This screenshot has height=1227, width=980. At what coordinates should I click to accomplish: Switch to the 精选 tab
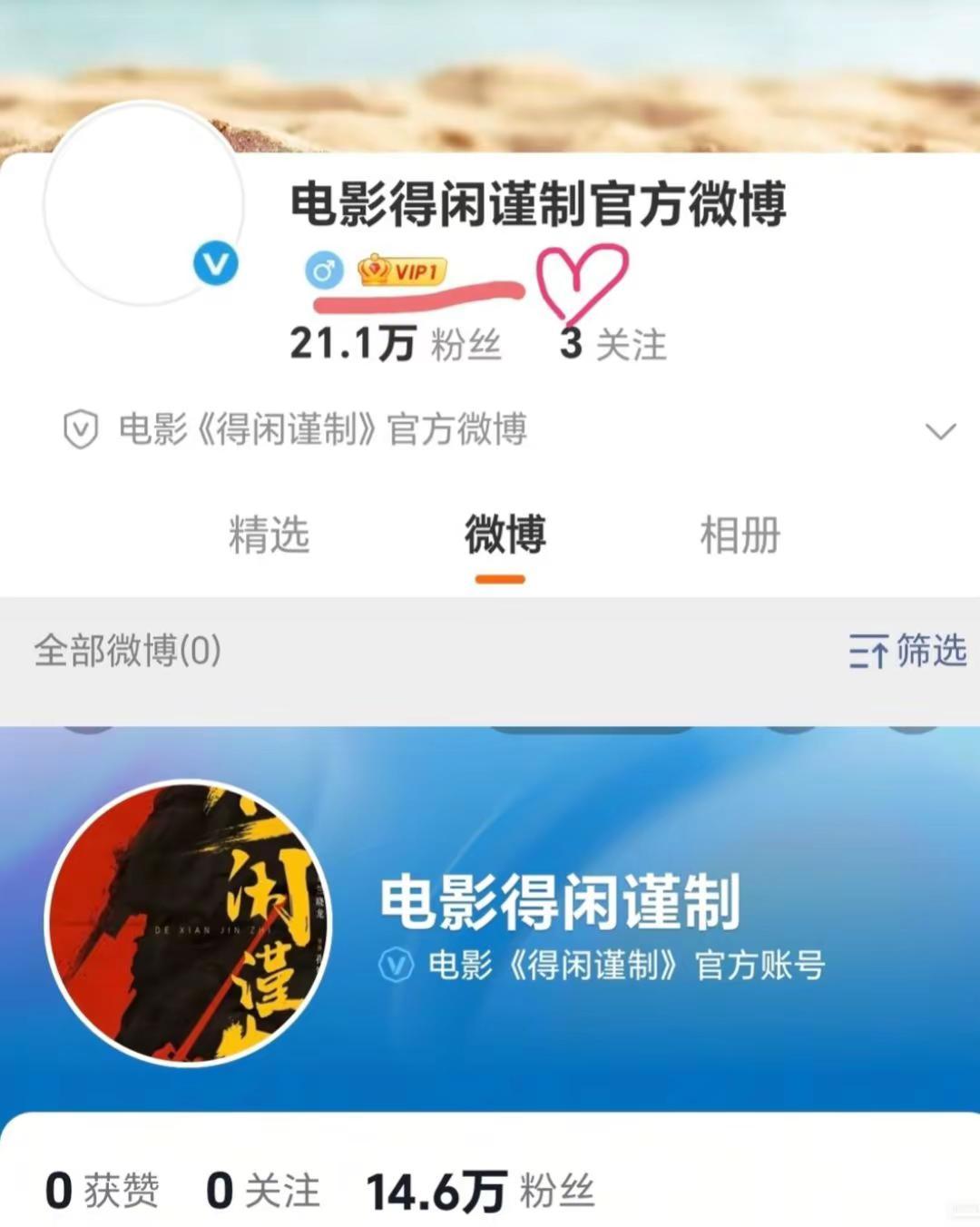click(270, 535)
